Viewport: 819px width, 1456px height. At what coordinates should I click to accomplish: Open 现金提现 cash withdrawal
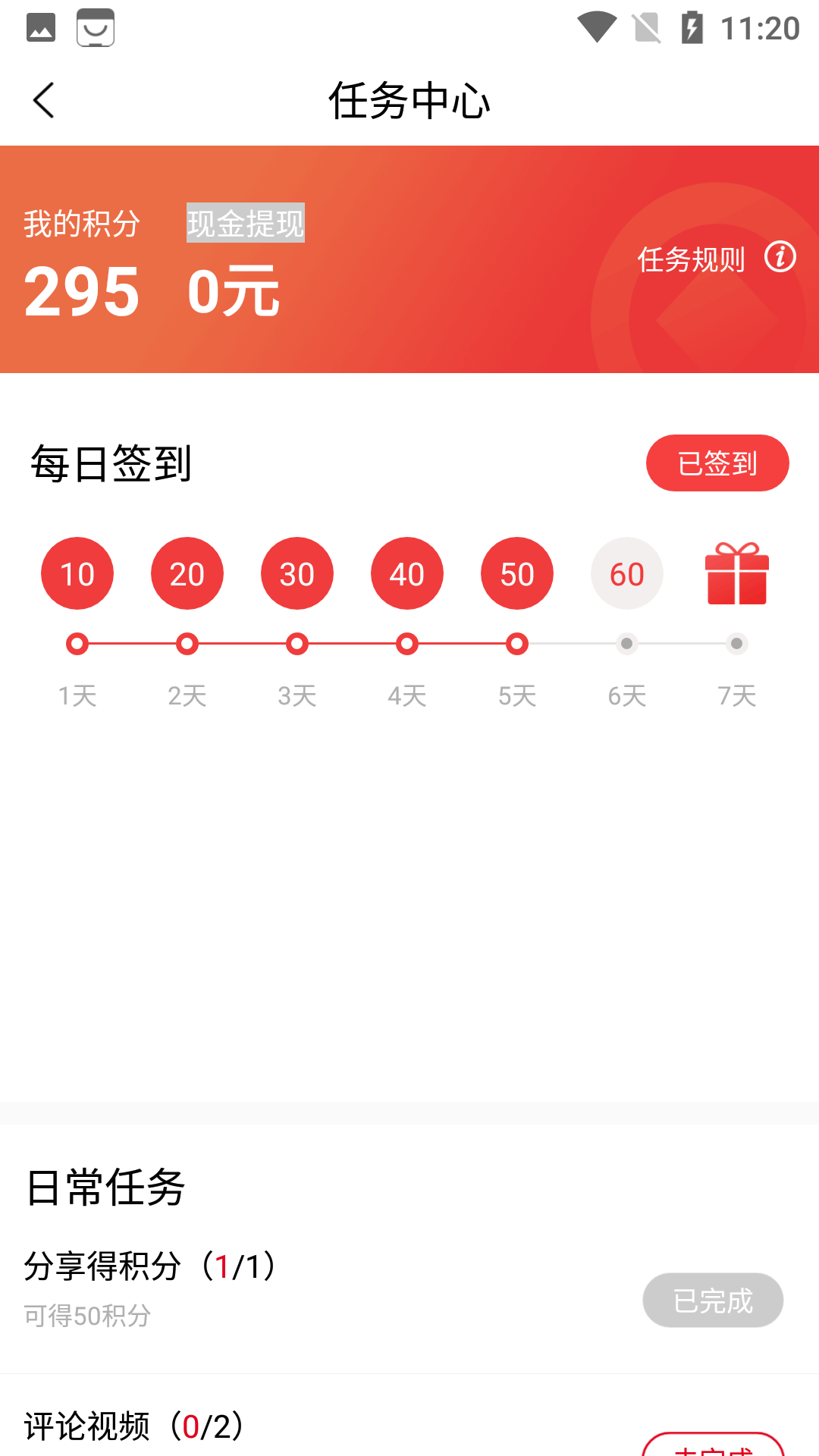click(246, 223)
